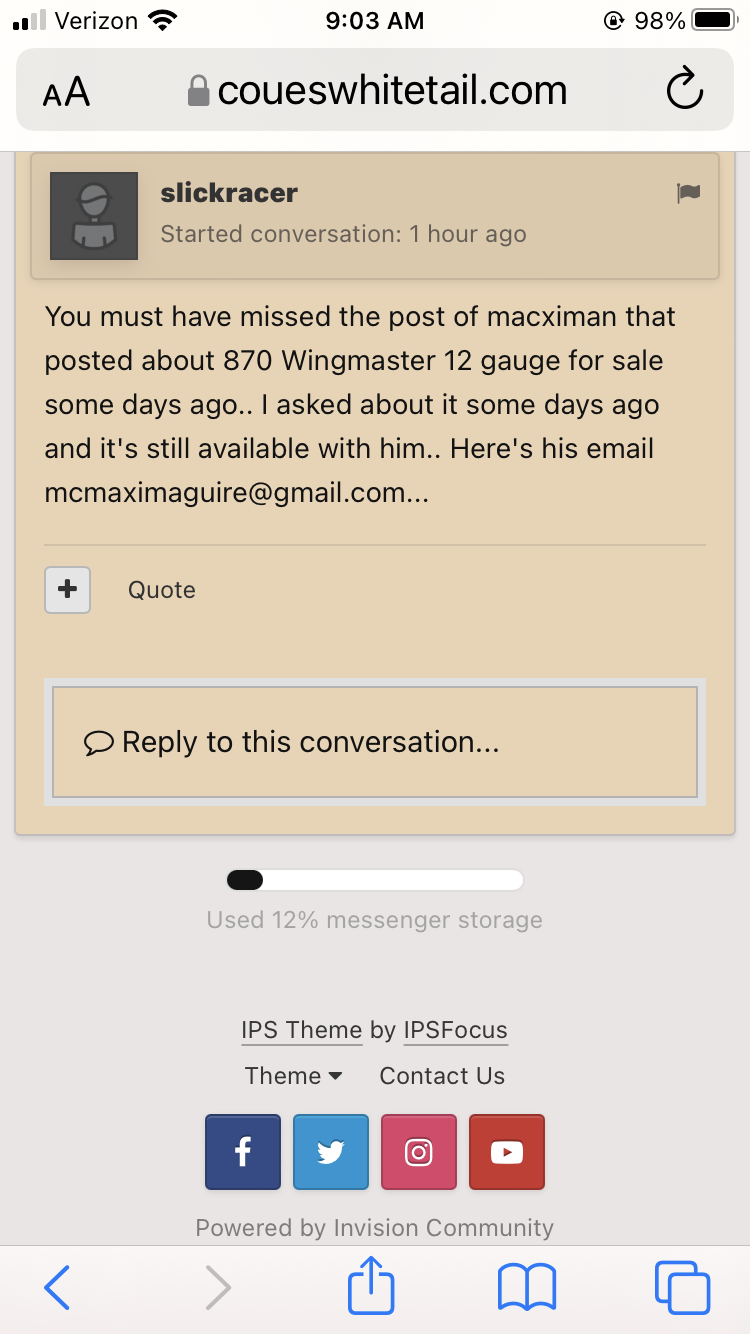The width and height of the screenshot is (750, 1334).
Task: Expand the Theme dropdown
Action: tap(294, 1076)
